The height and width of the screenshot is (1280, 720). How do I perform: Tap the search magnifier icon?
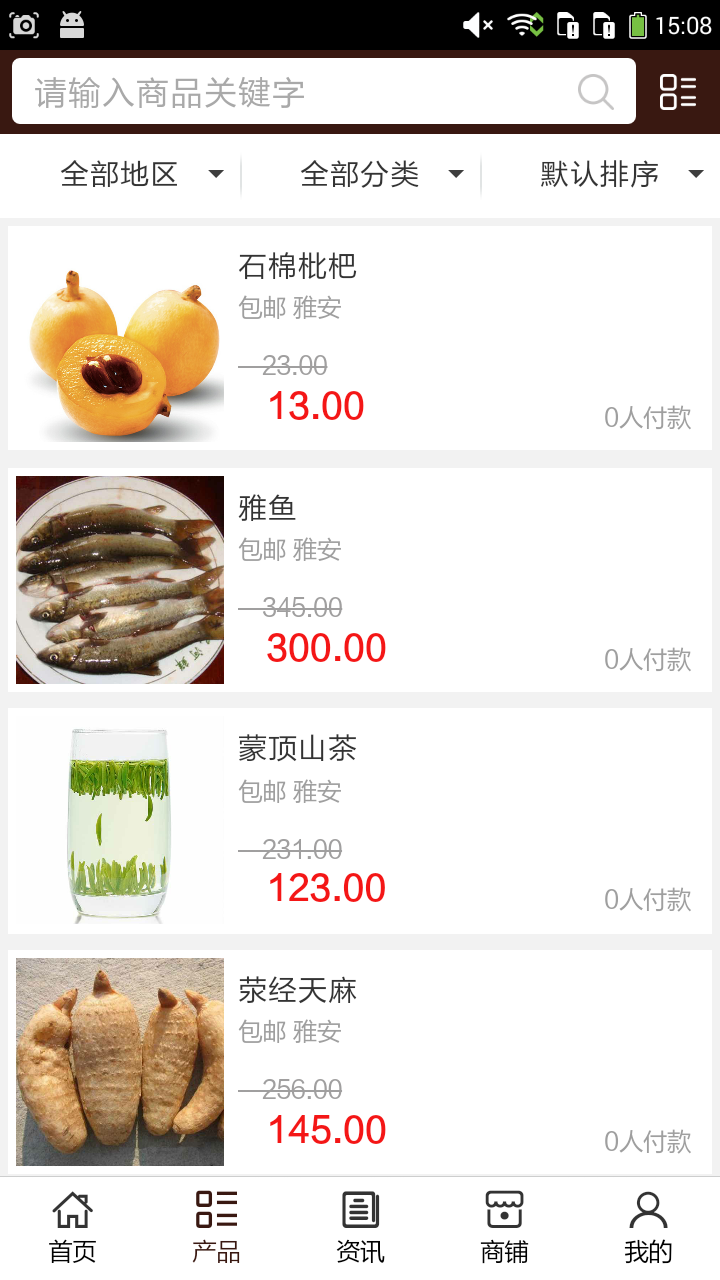596,92
